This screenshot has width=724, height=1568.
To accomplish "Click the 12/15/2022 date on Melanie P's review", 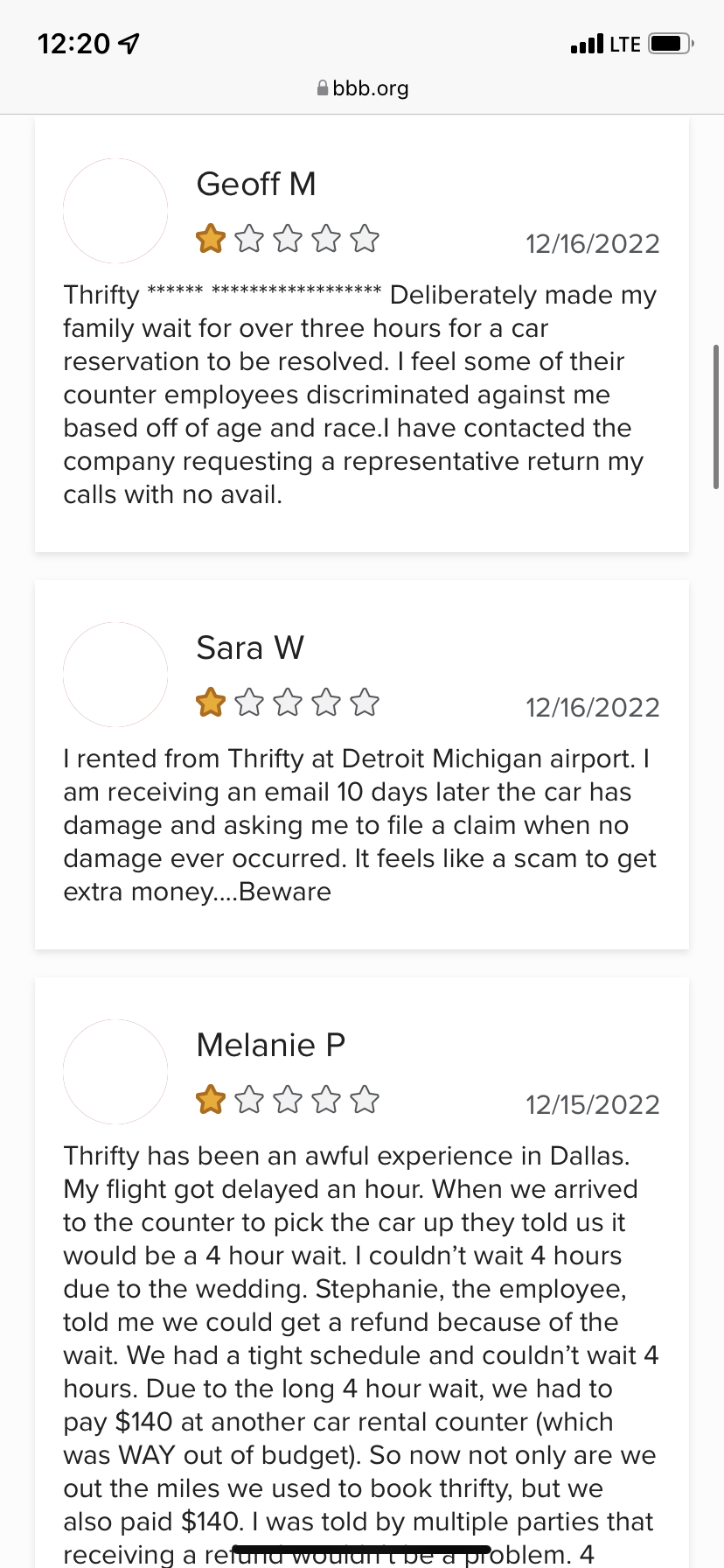I will click(x=593, y=1104).
